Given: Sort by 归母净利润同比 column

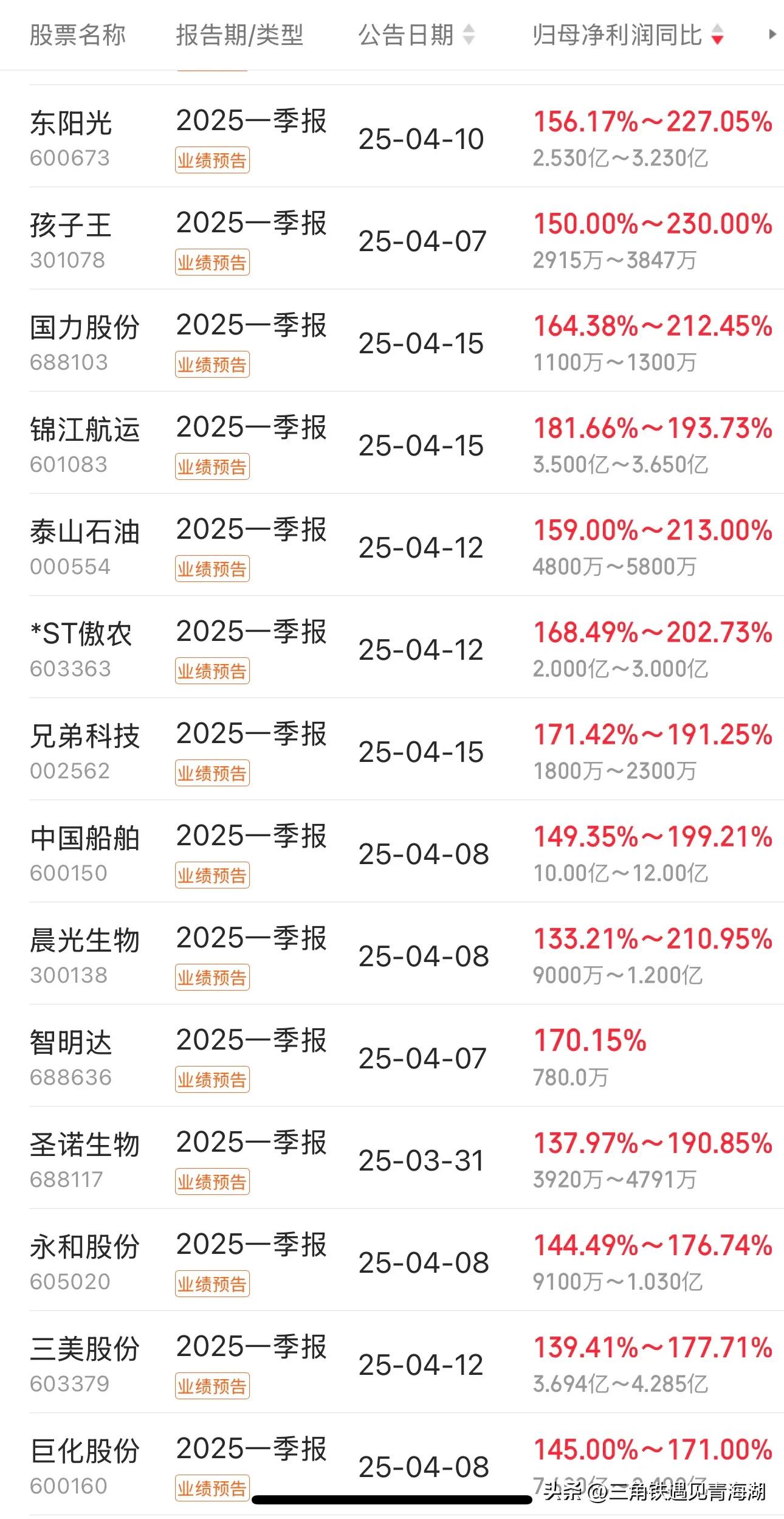Looking at the screenshot, I should [628, 35].
